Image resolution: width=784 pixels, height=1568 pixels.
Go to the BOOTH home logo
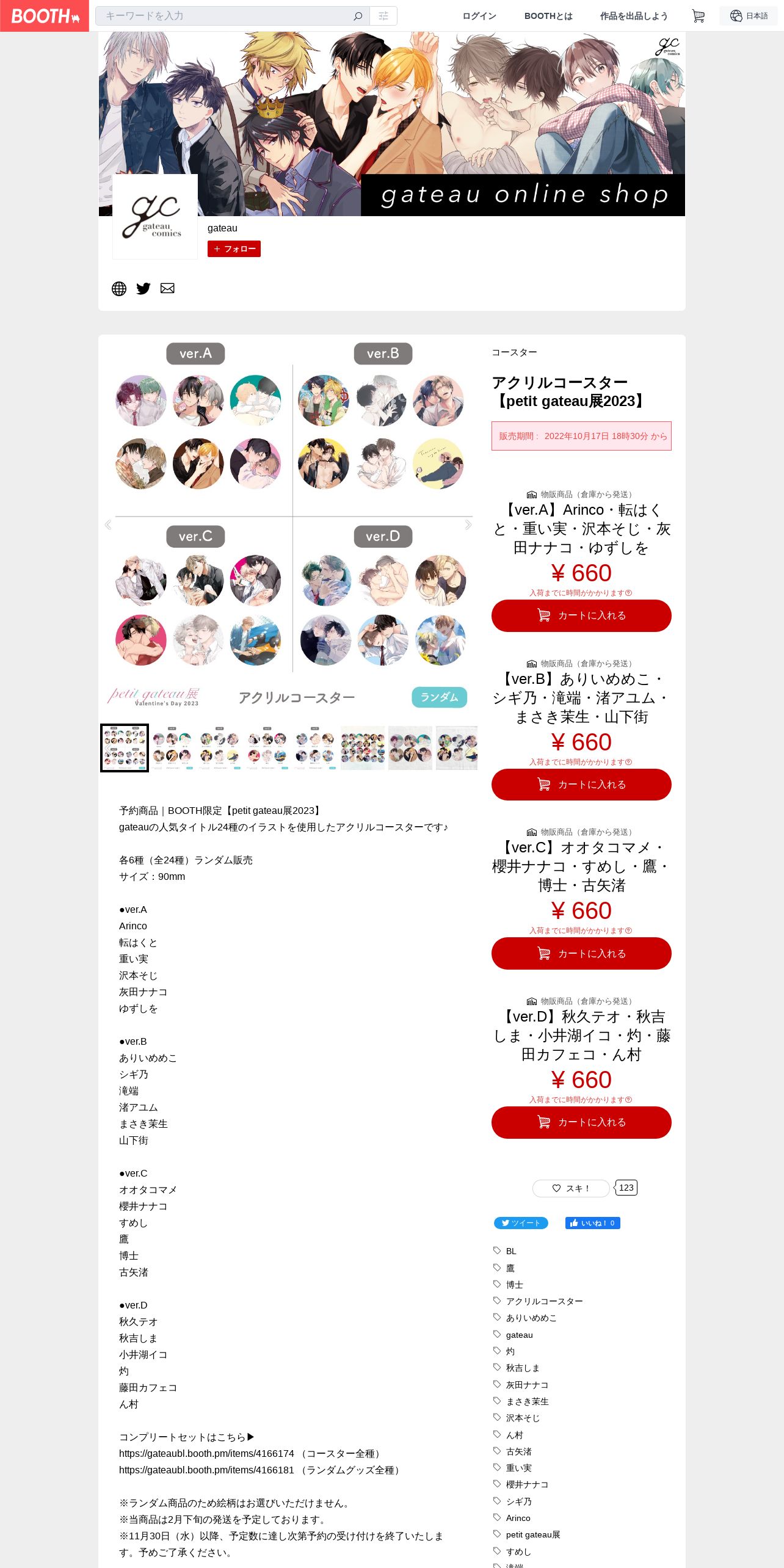45,16
